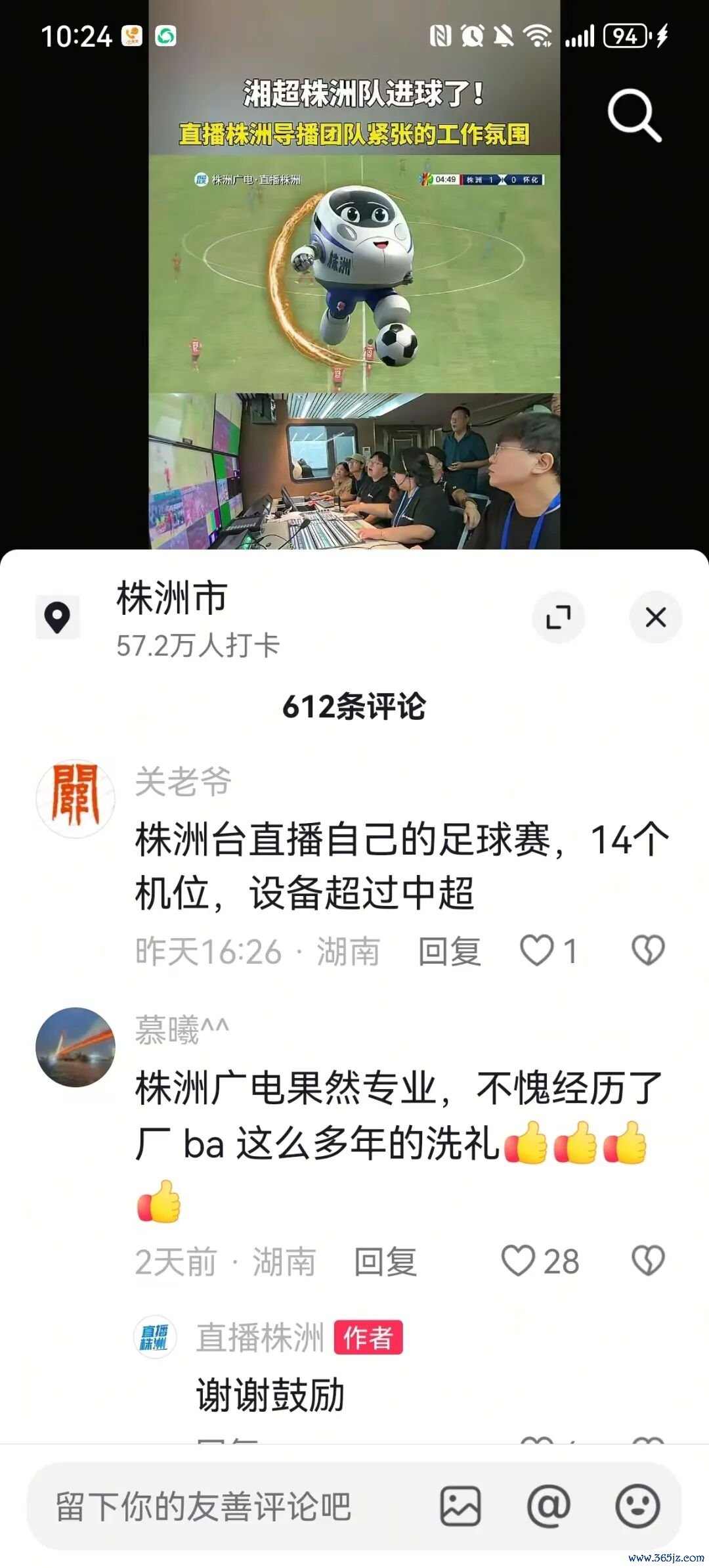Image resolution: width=709 pixels, height=1568 pixels.
Task: Open 关老爷's profile avatar
Action: coord(75,798)
